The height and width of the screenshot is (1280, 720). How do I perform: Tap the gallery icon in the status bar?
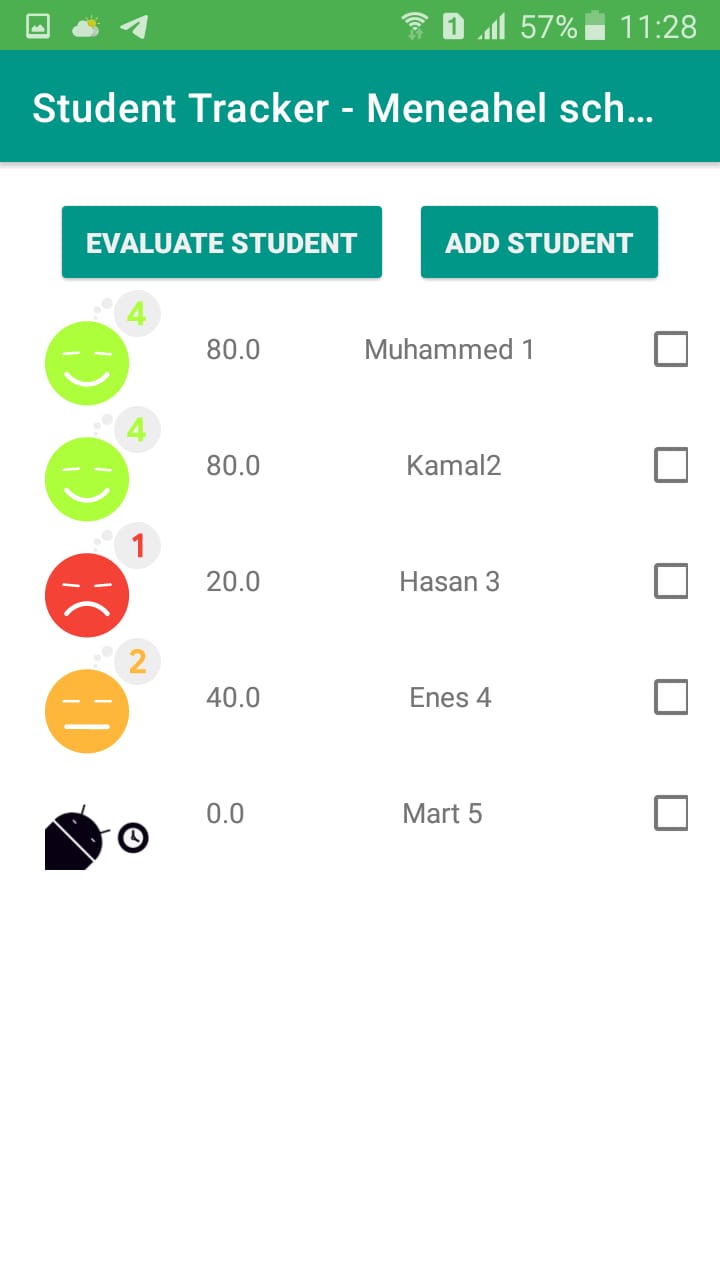tap(36, 26)
